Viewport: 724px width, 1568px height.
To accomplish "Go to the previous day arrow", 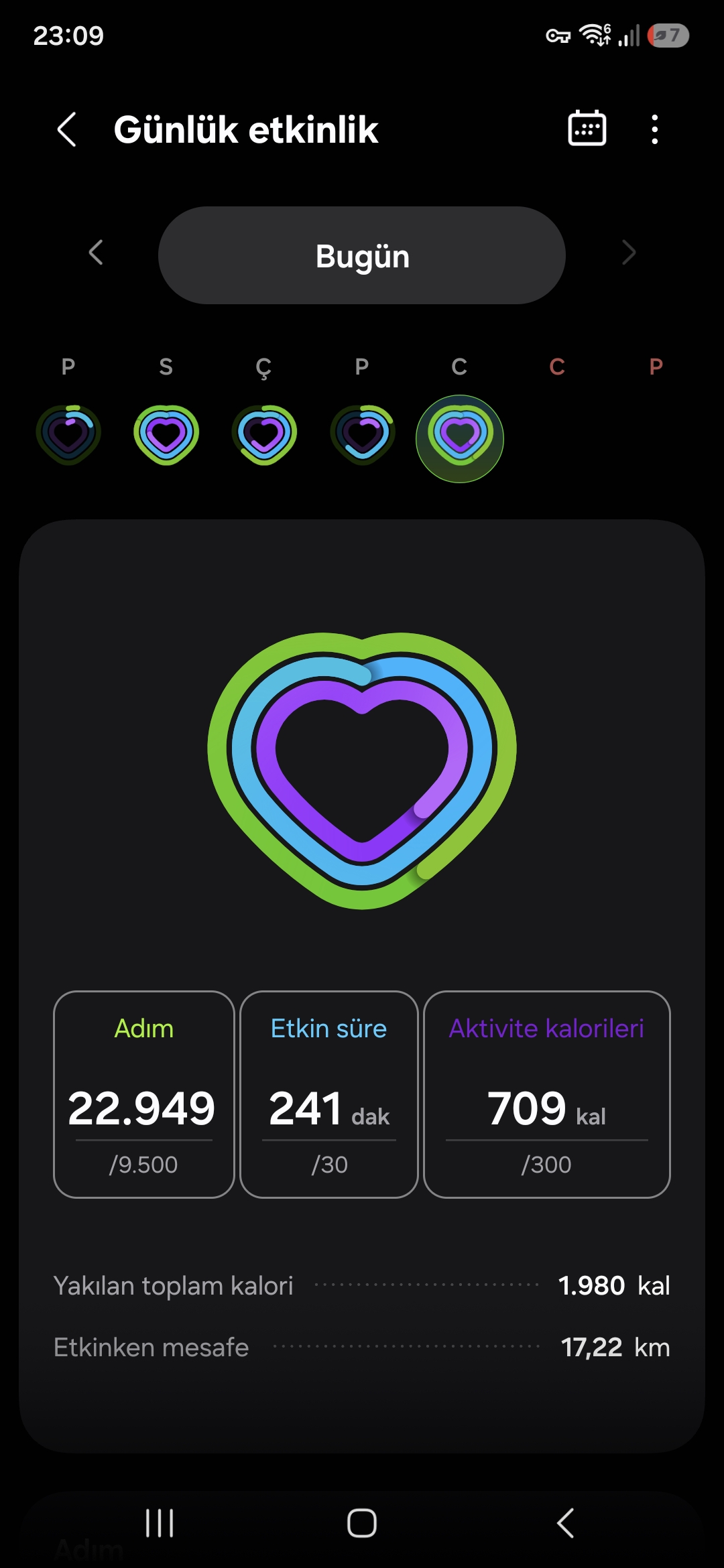I will pos(96,253).
